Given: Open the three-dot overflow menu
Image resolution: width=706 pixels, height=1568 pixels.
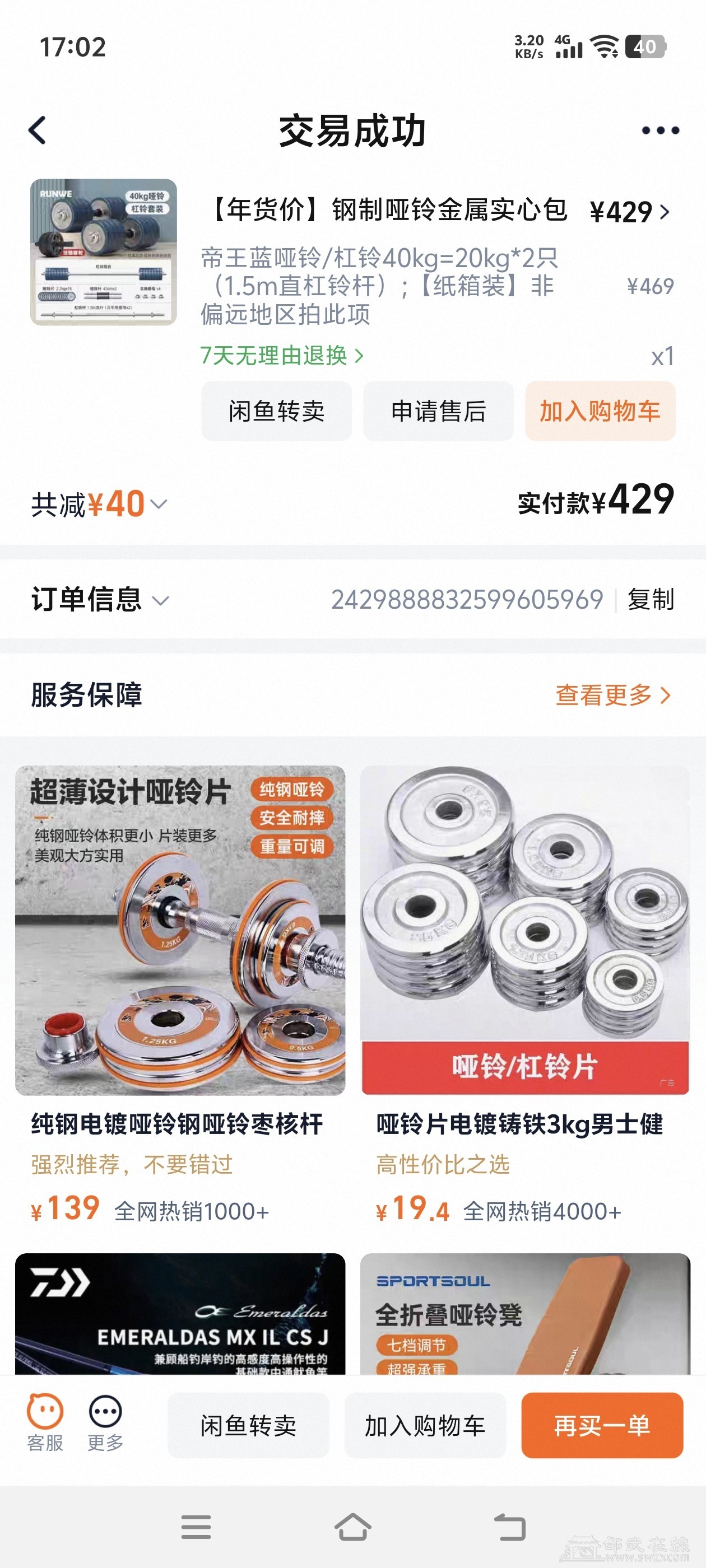Looking at the screenshot, I should (660, 130).
